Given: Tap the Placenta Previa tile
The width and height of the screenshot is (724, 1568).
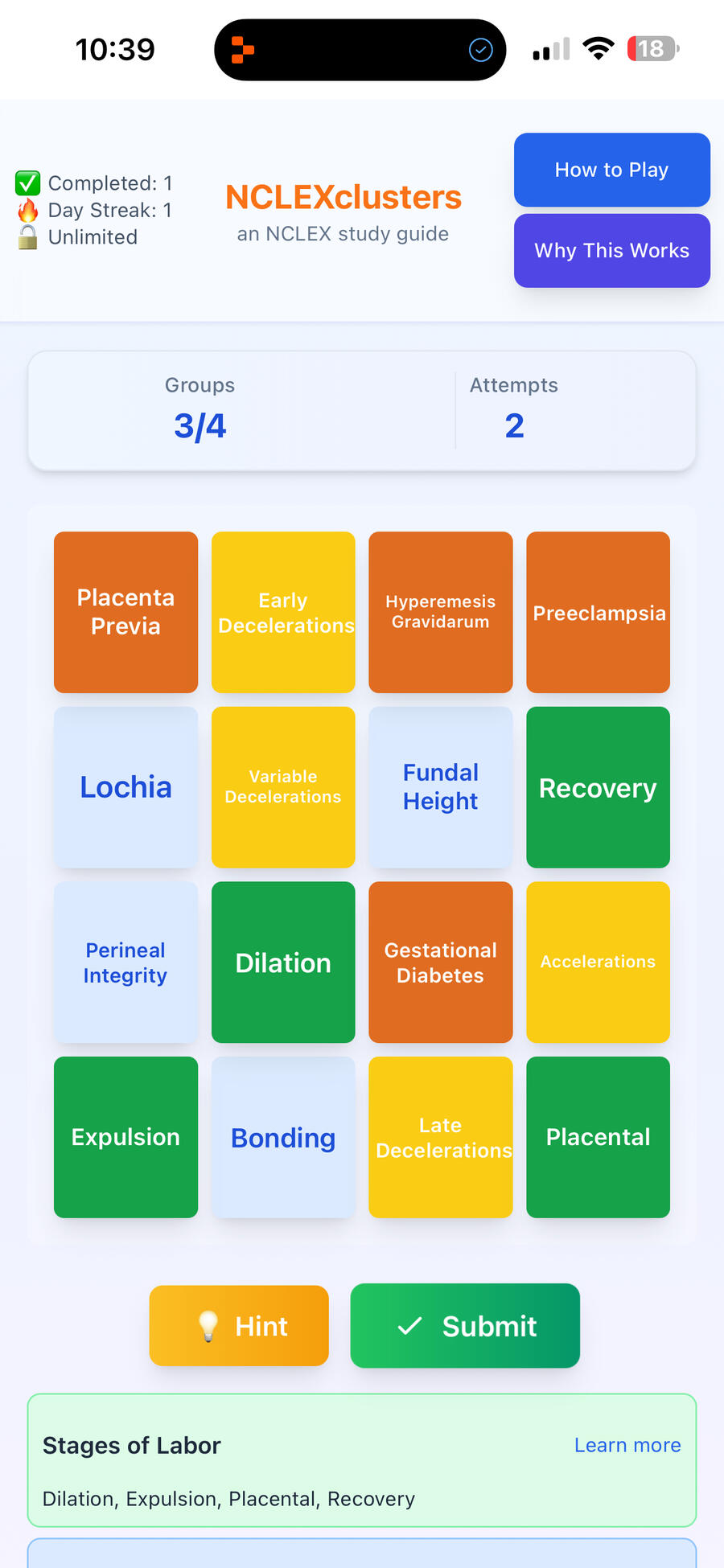Looking at the screenshot, I should pyautogui.click(x=125, y=612).
